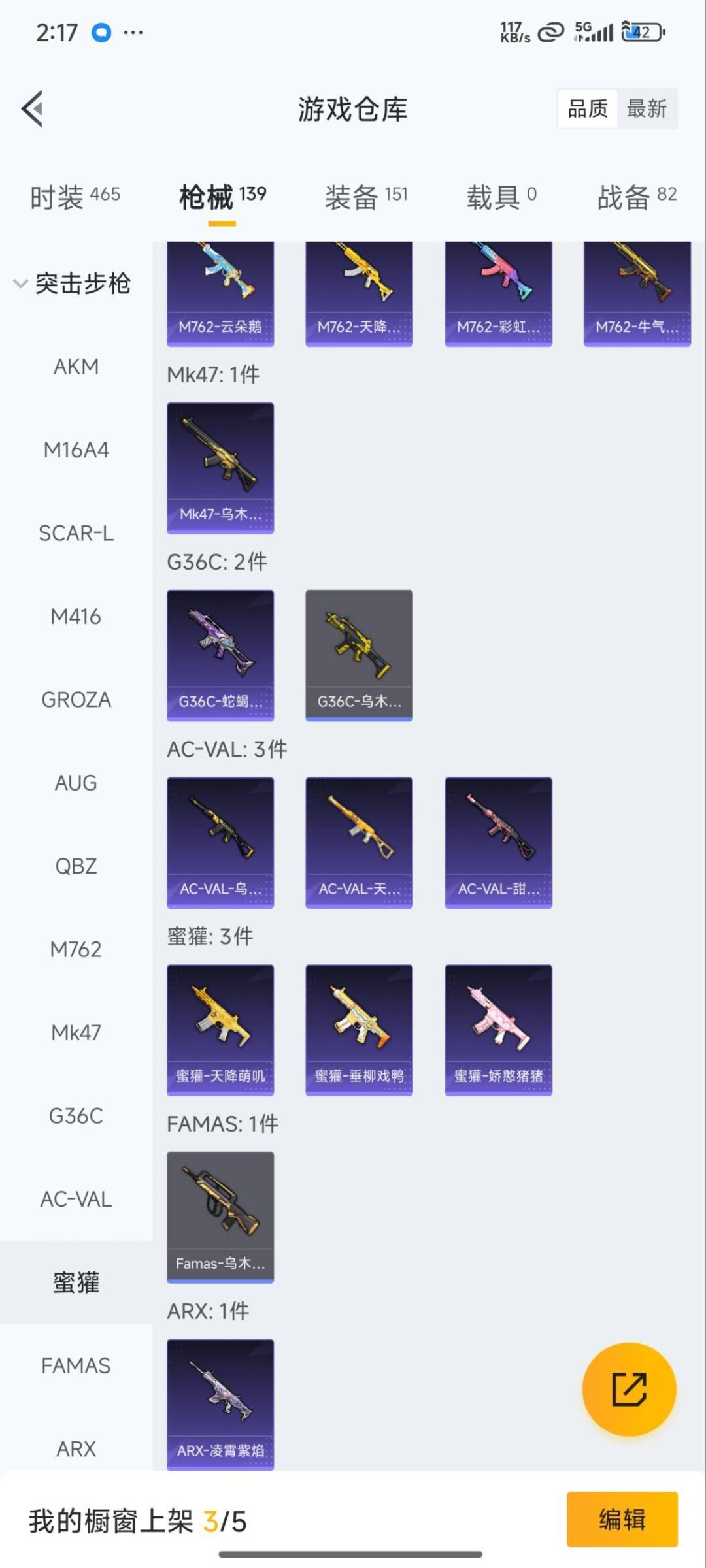View the AC-VAL-甜 skin item
The image size is (706, 1568).
pyautogui.click(x=498, y=843)
